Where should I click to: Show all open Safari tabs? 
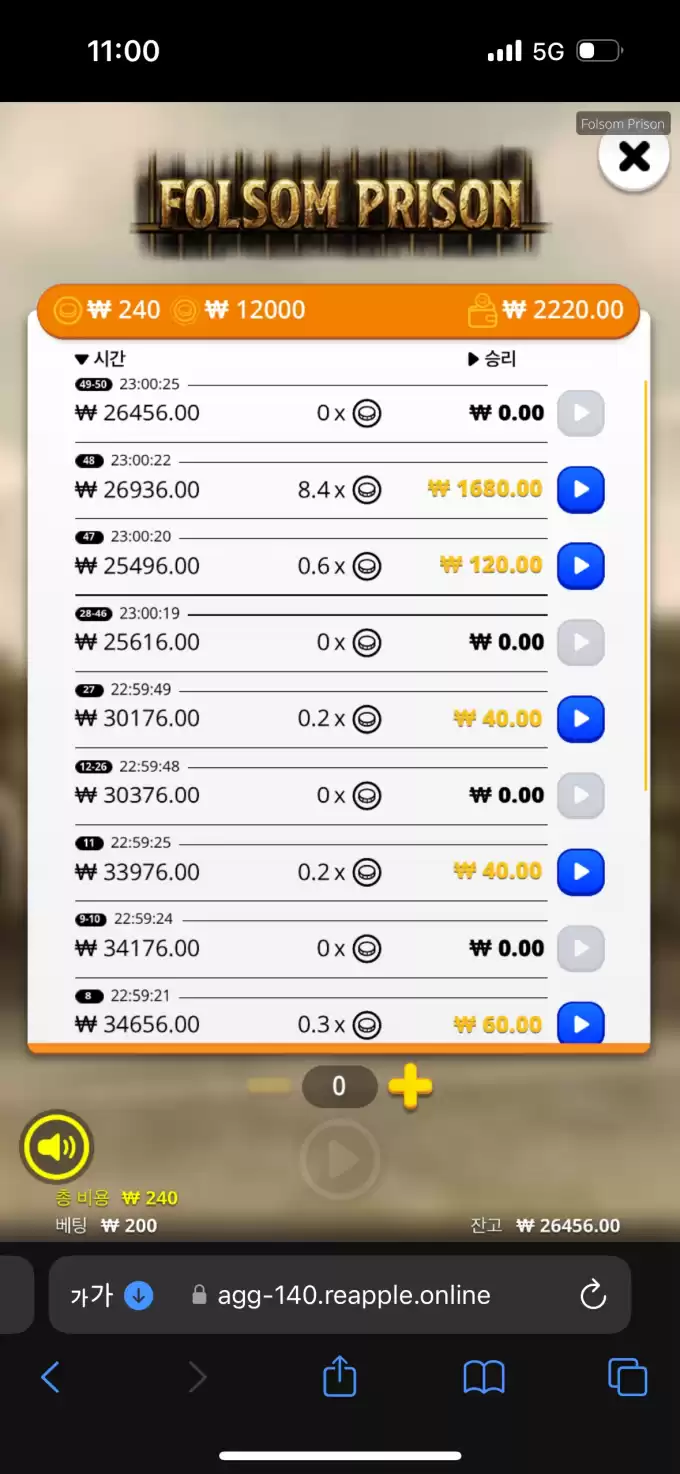pos(627,1377)
